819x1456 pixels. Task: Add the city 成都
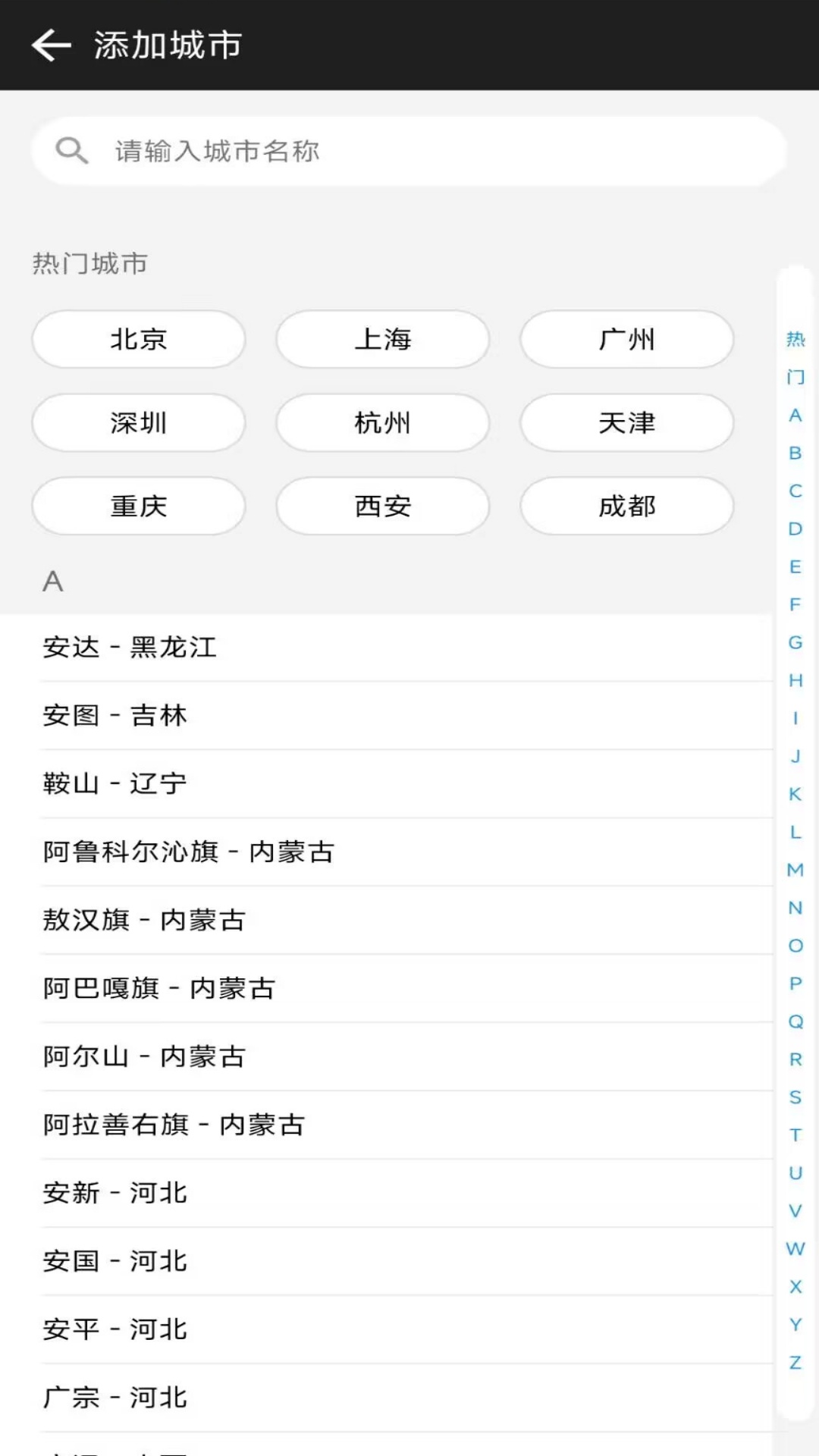pos(626,506)
